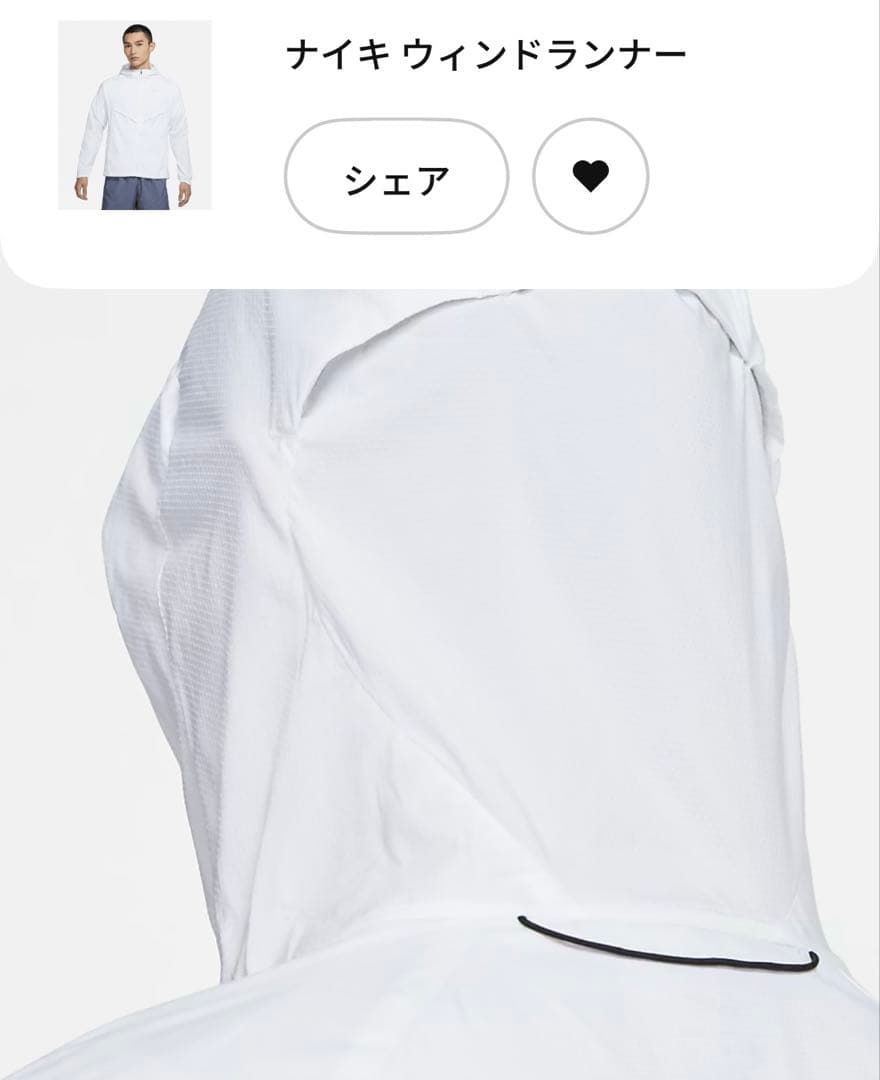Click the circular button containing the heart
Image resolution: width=880 pixels, height=1080 pixels.
(592, 177)
